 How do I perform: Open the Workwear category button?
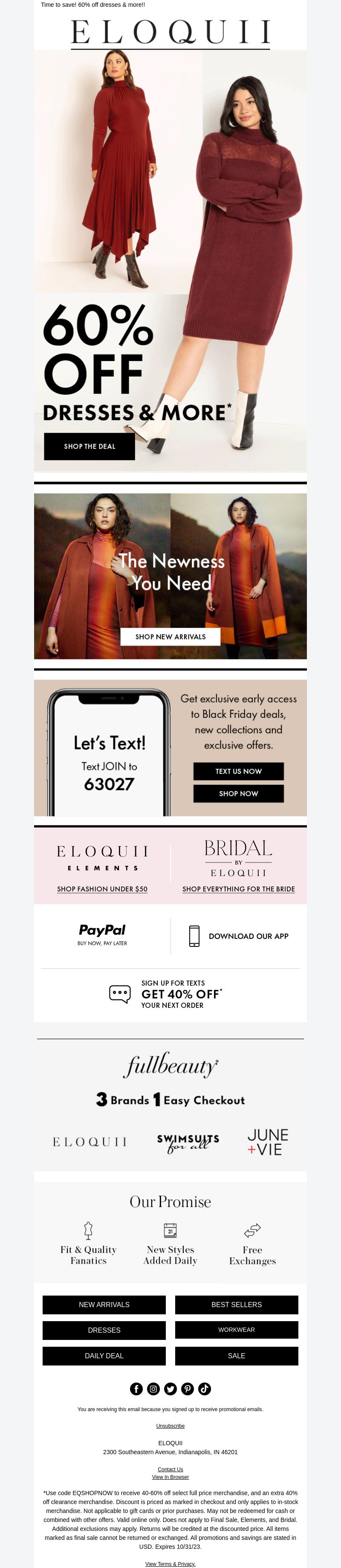click(x=236, y=1330)
